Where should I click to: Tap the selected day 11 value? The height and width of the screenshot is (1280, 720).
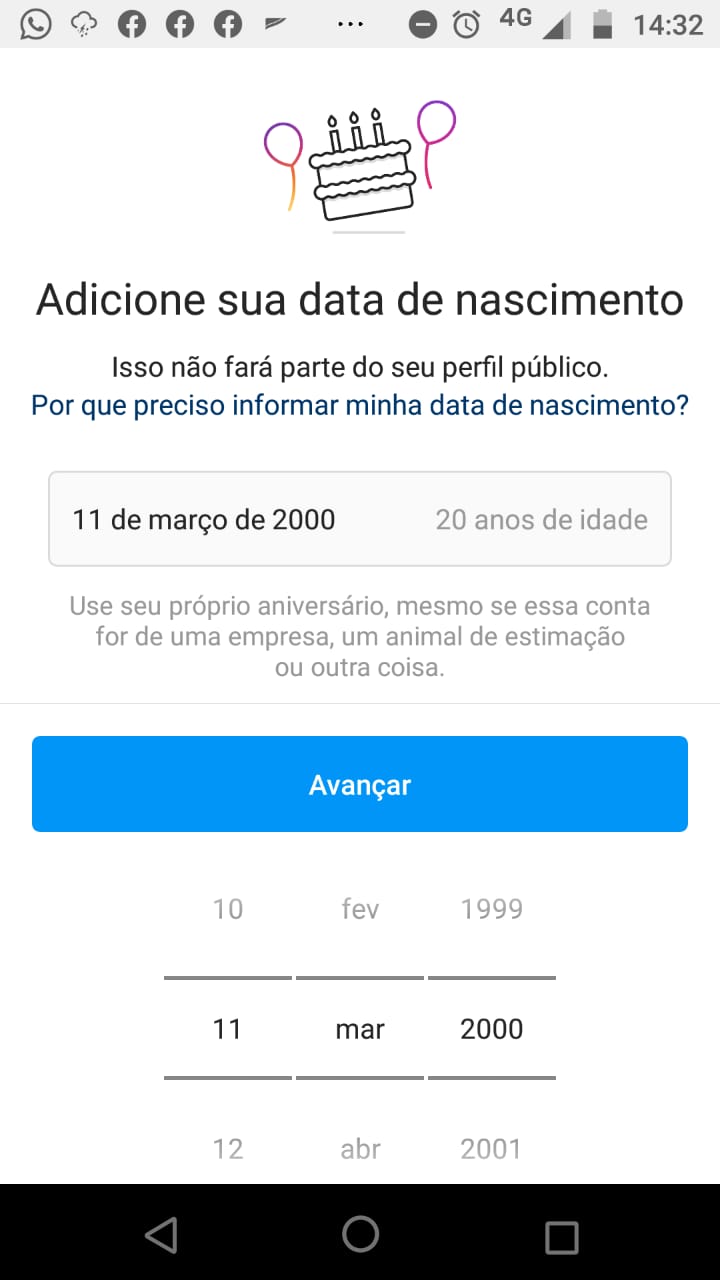click(x=228, y=1029)
